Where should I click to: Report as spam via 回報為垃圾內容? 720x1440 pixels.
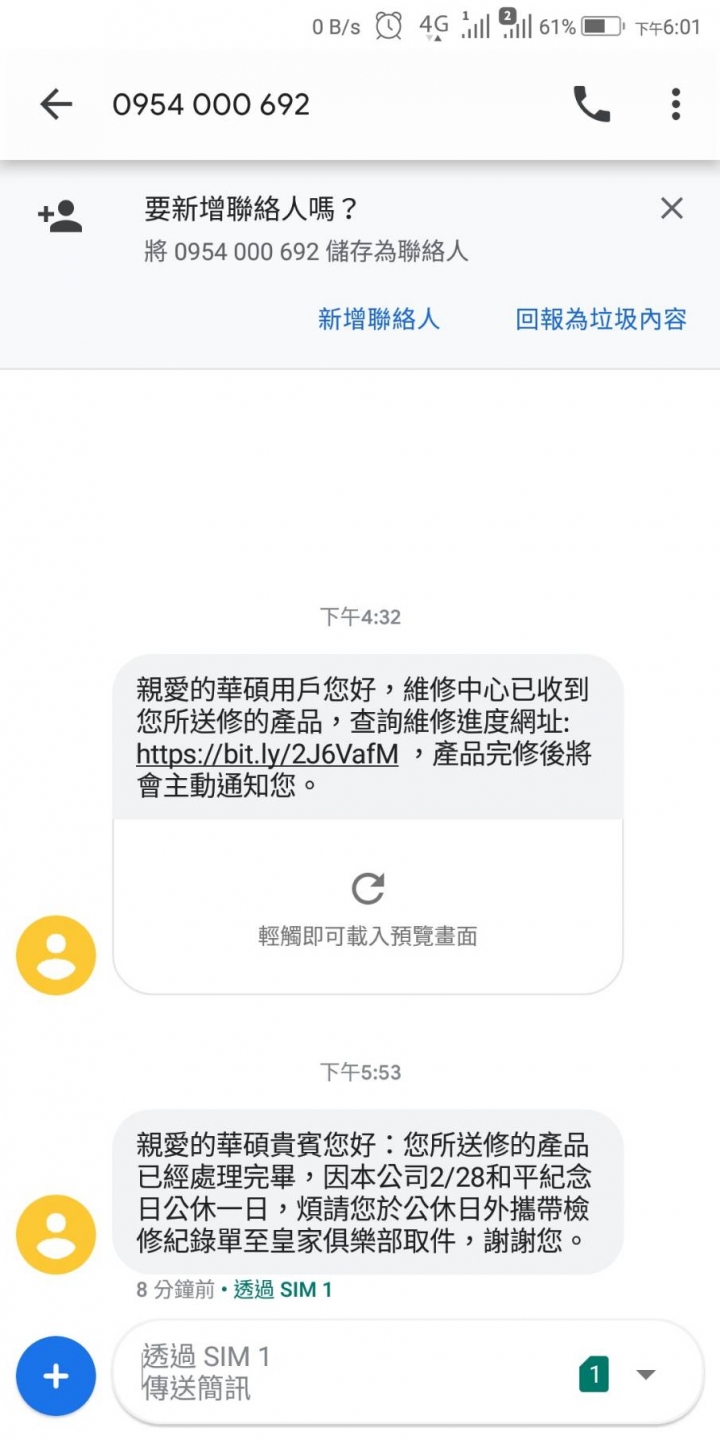(601, 320)
